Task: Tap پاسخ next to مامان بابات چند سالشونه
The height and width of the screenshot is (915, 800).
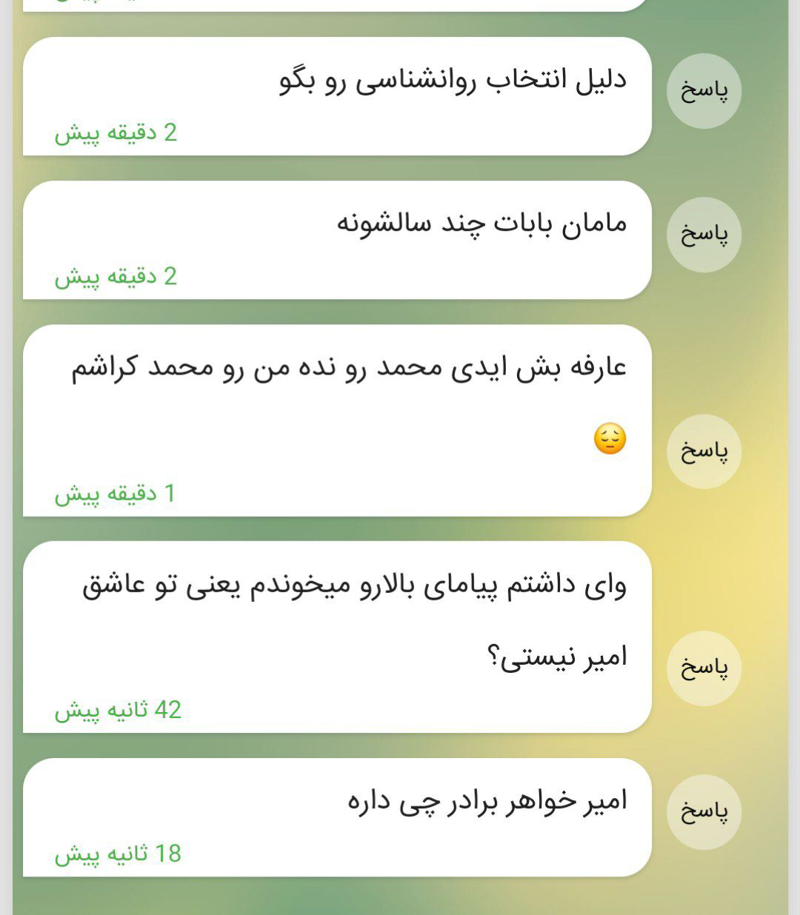Action: 704,235
